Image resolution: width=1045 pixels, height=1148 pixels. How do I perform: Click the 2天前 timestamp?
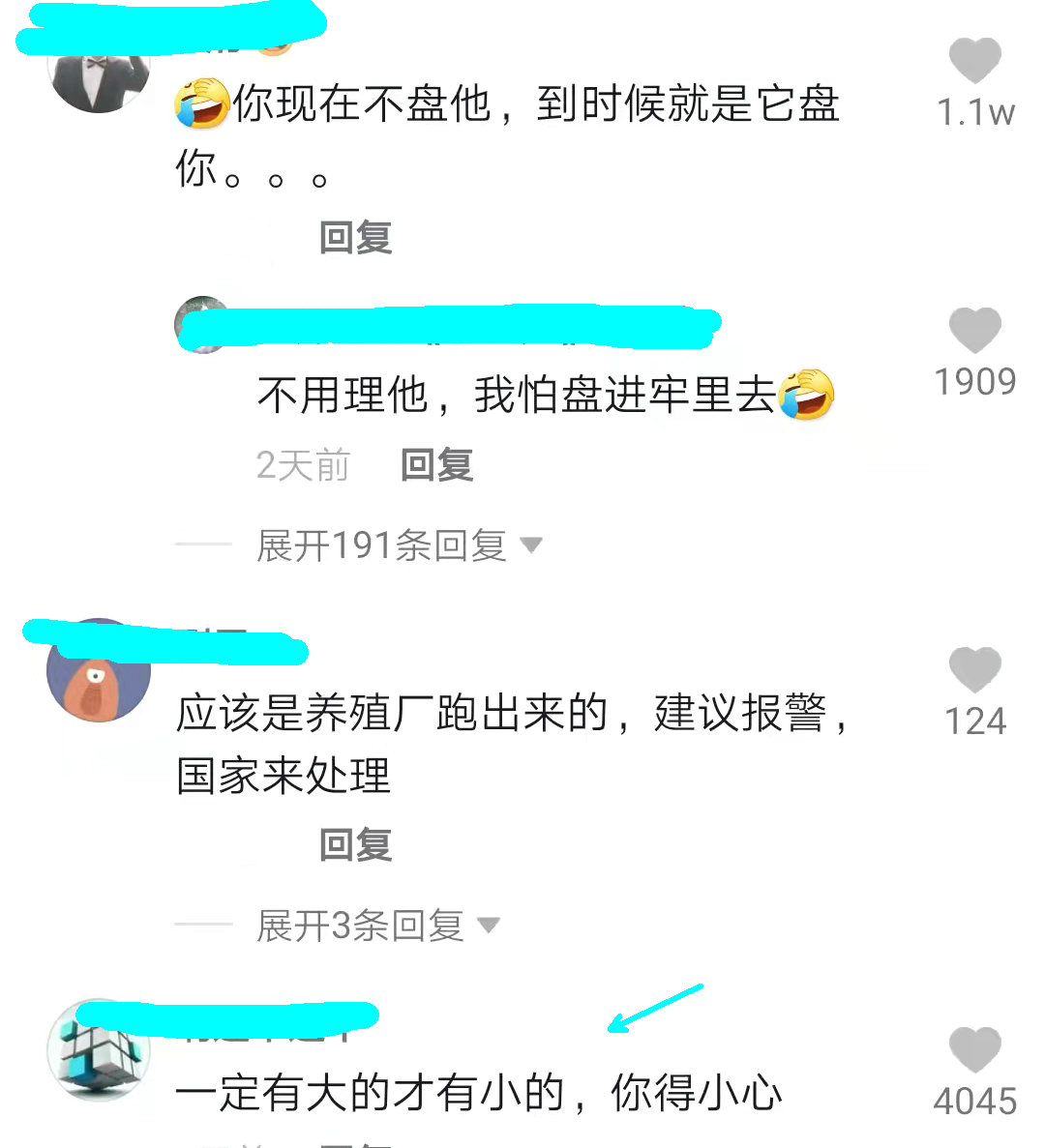[302, 466]
